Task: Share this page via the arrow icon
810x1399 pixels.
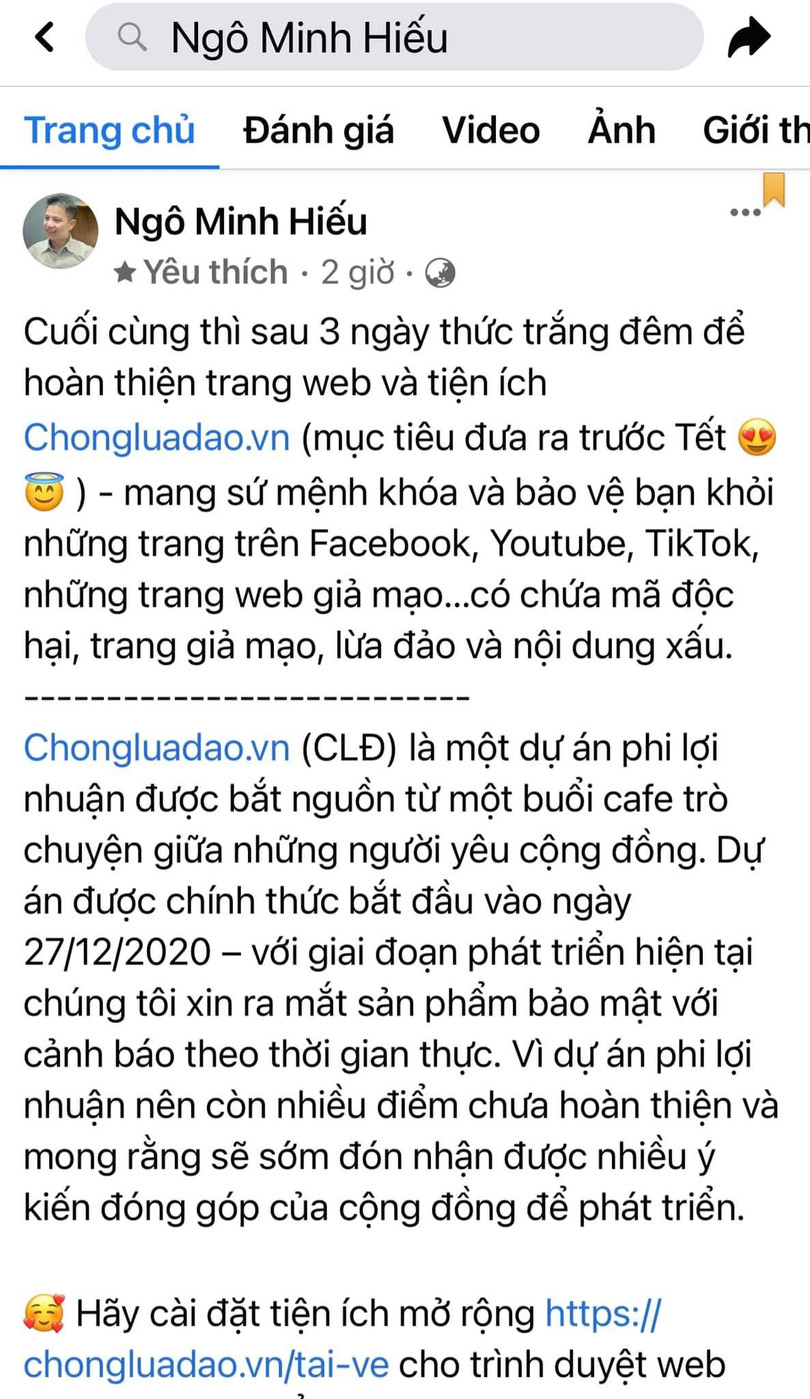Action: (748, 38)
